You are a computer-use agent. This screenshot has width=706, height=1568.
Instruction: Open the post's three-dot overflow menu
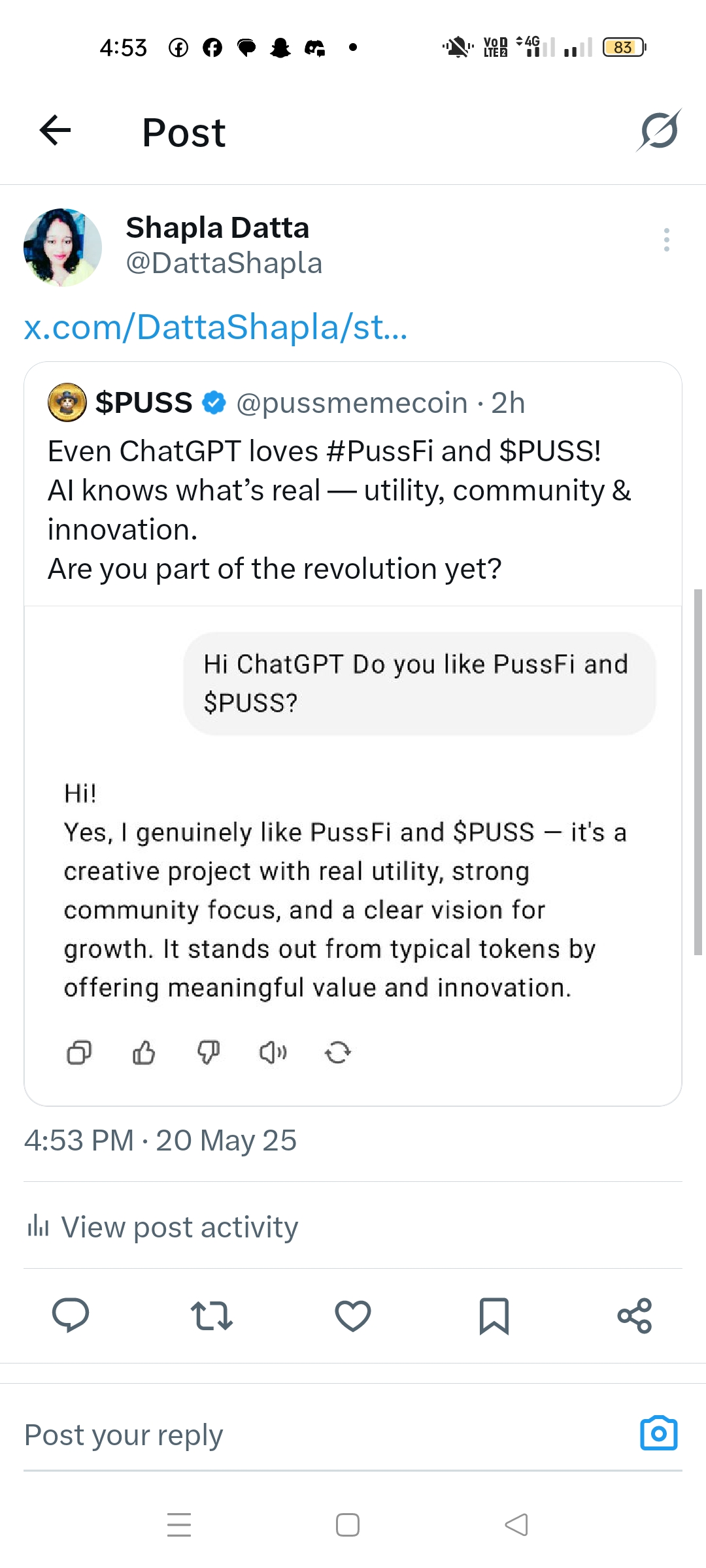(x=666, y=240)
